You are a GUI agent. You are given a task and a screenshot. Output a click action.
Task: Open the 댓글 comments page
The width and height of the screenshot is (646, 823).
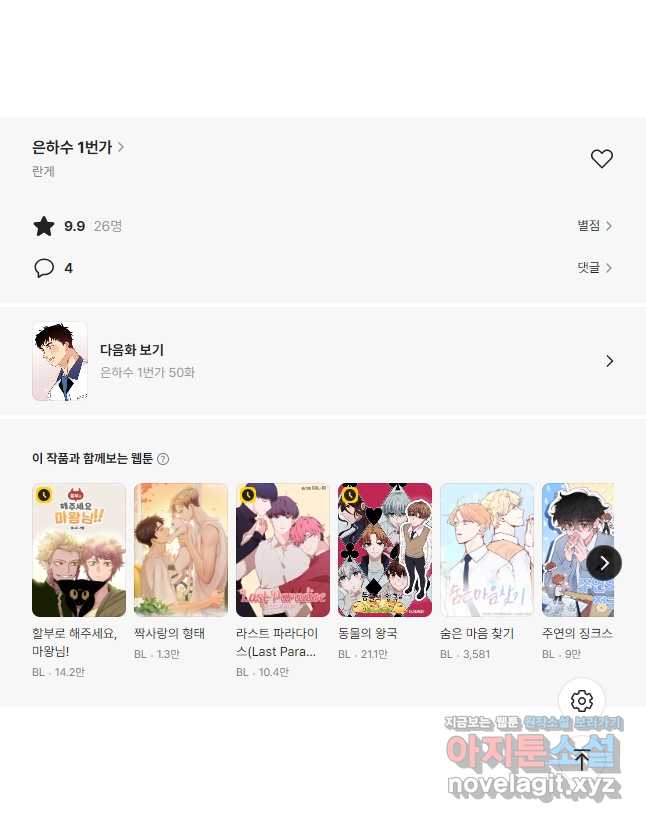pyautogui.click(x=594, y=268)
